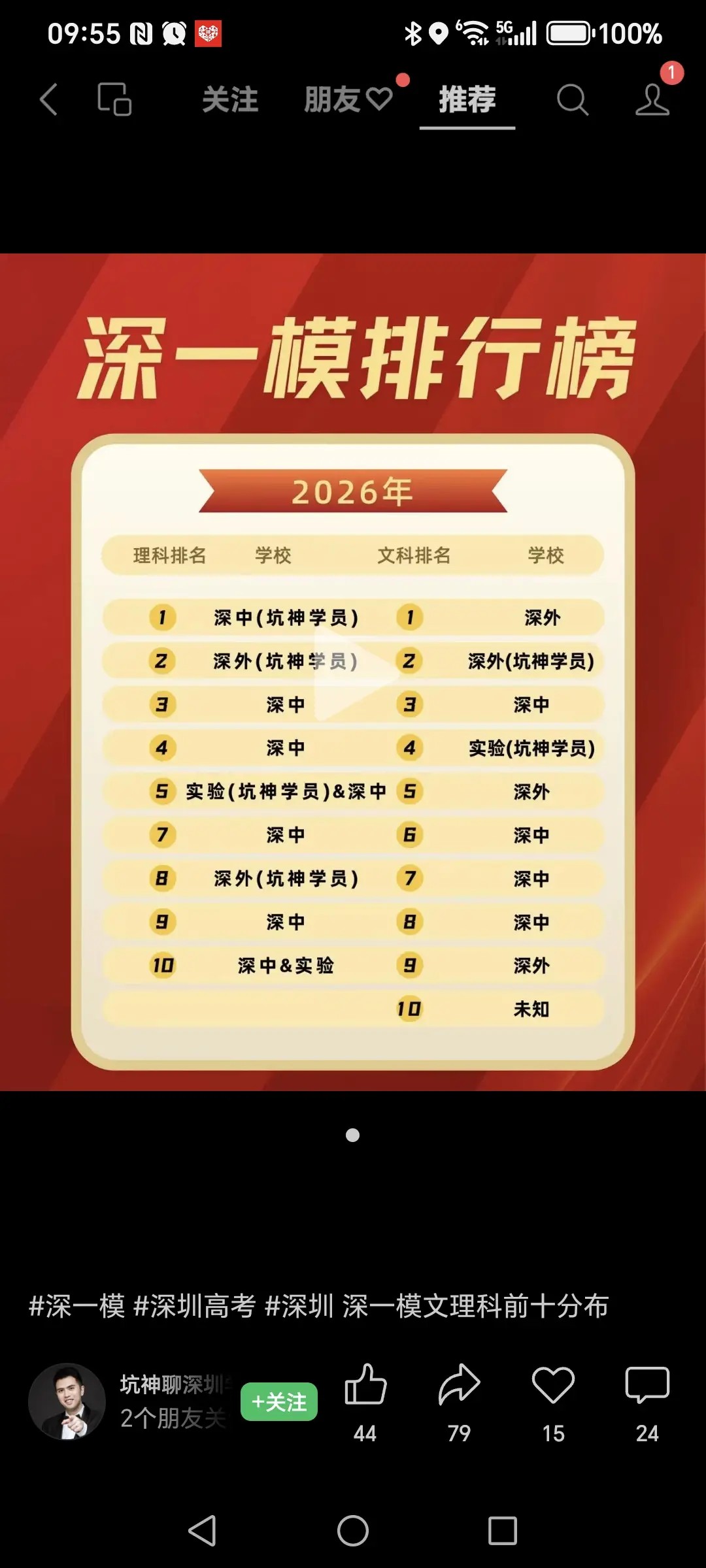Open the system recent apps view
The image size is (706, 1568).
[x=502, y=1530]
